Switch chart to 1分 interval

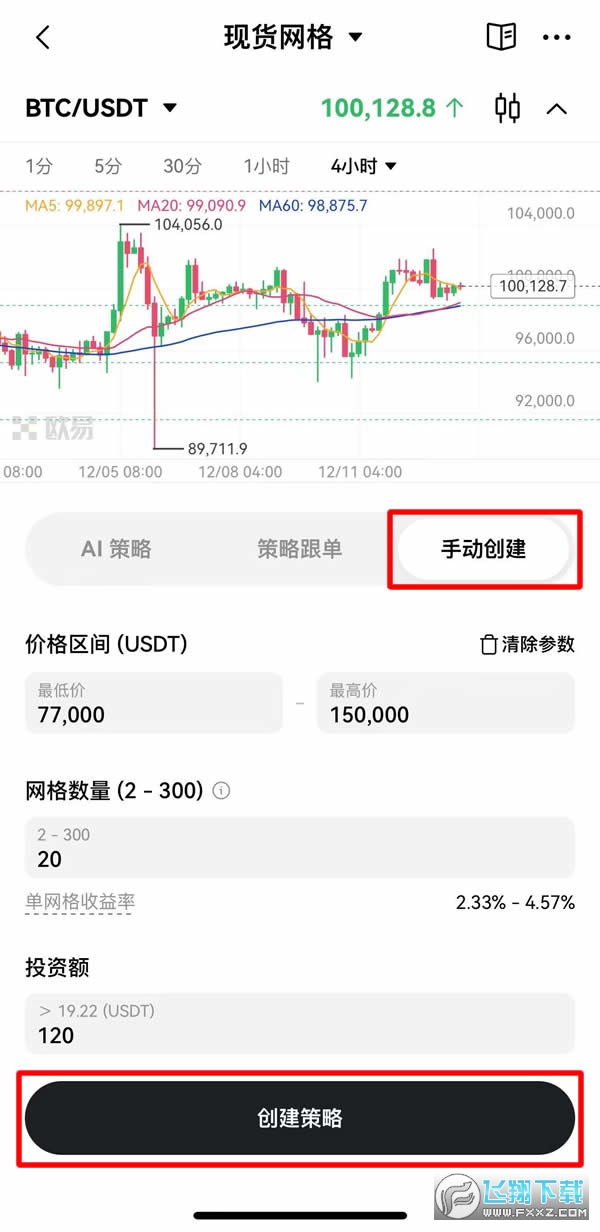pos(39,166)
